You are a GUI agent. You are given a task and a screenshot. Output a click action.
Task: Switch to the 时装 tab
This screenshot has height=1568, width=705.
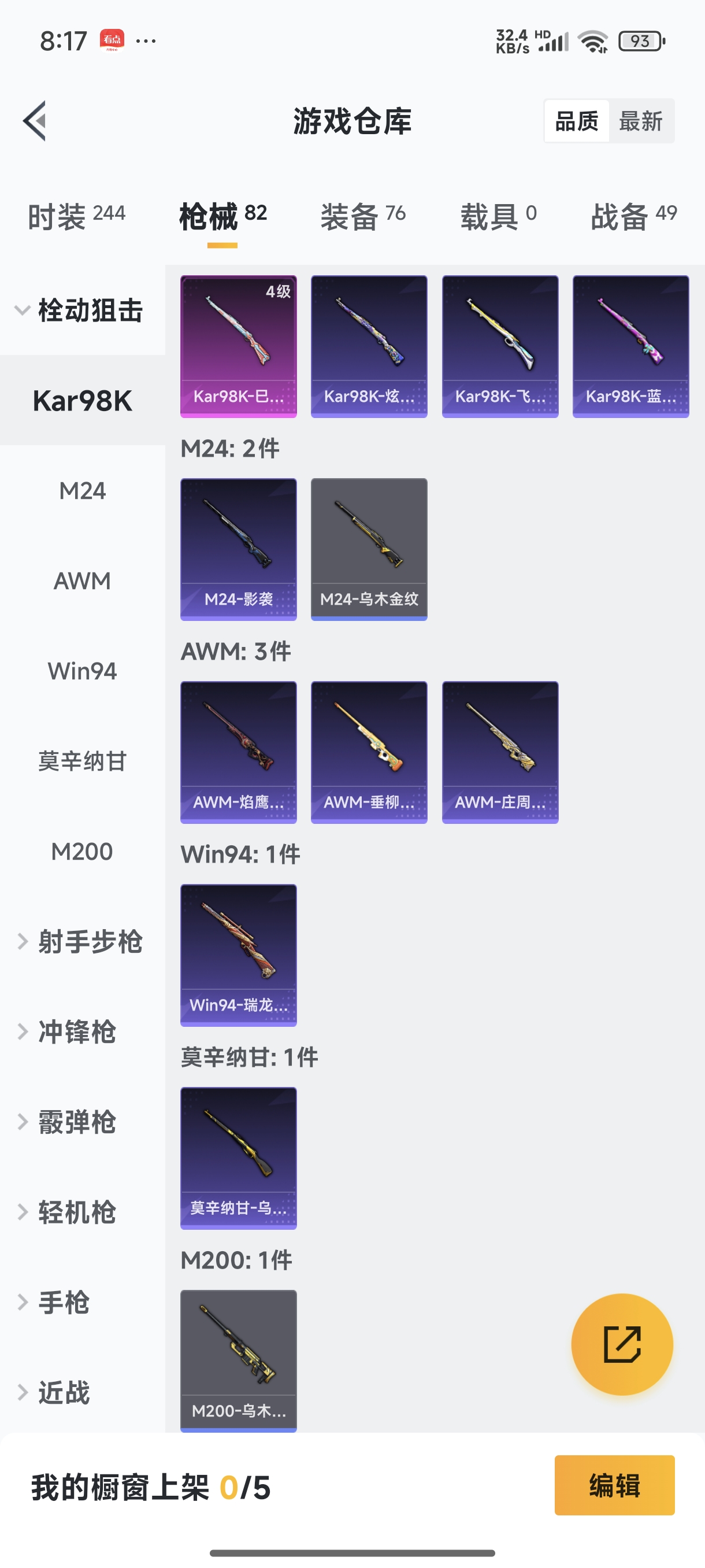[x=77, y=217]
